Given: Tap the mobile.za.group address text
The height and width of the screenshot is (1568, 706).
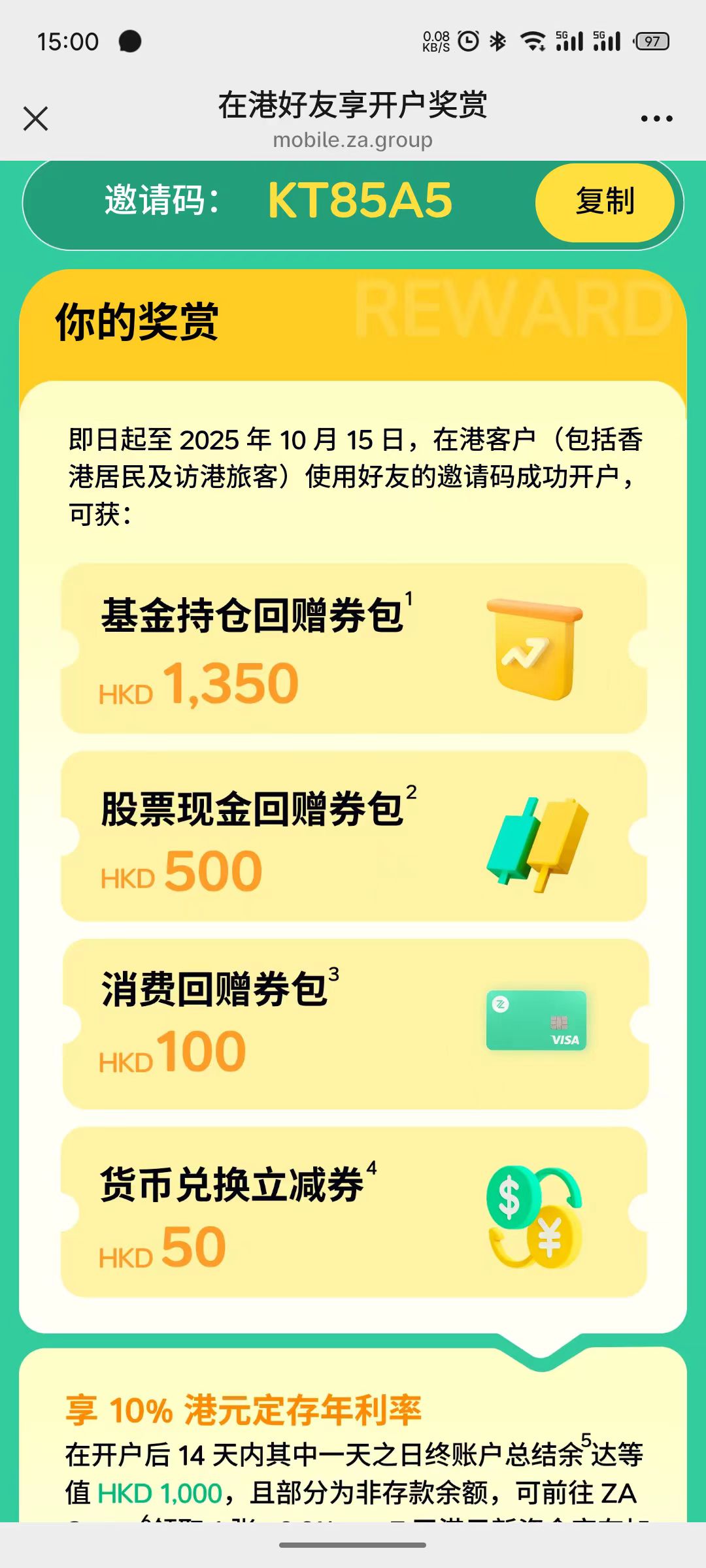Looking at the screenshot, I should coord(353,139).
